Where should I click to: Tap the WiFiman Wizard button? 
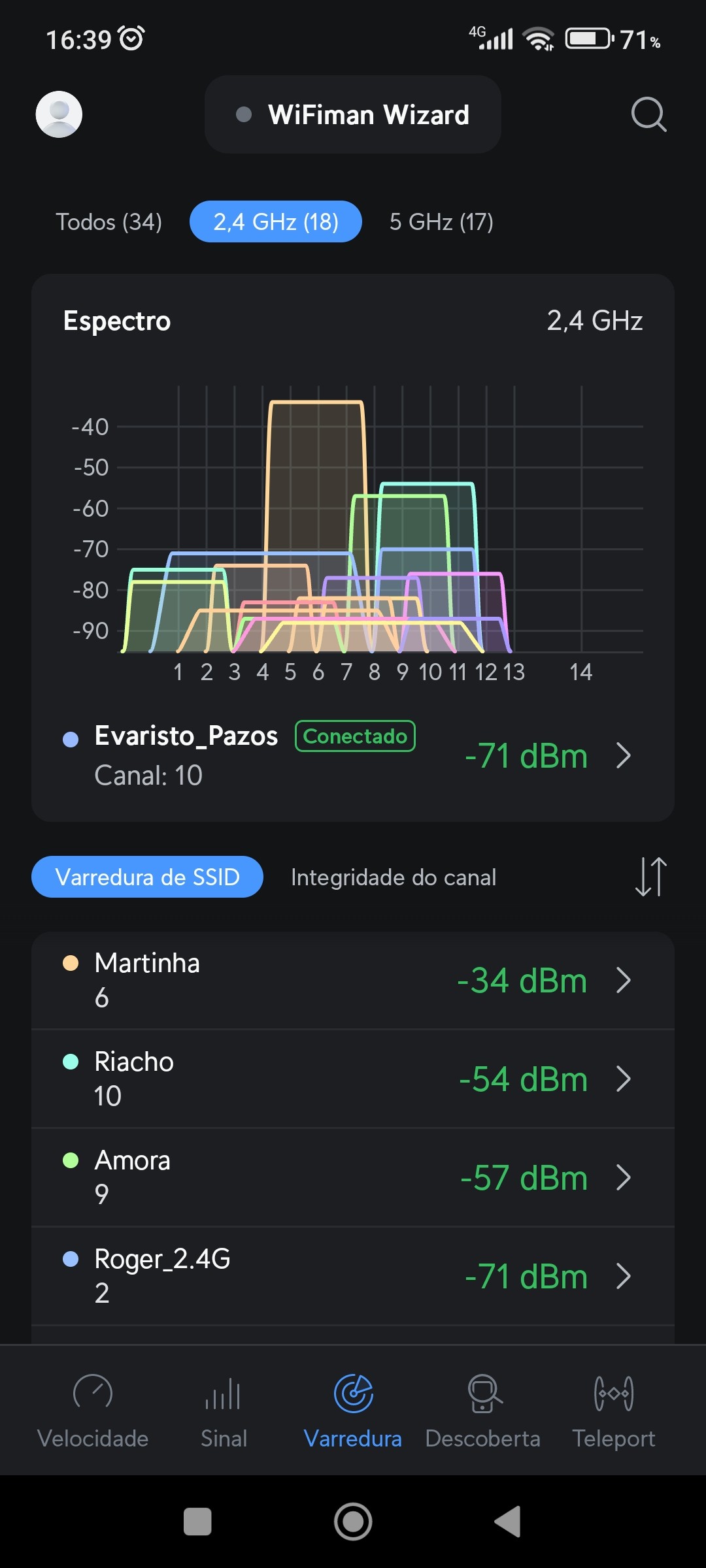(353, 114)
